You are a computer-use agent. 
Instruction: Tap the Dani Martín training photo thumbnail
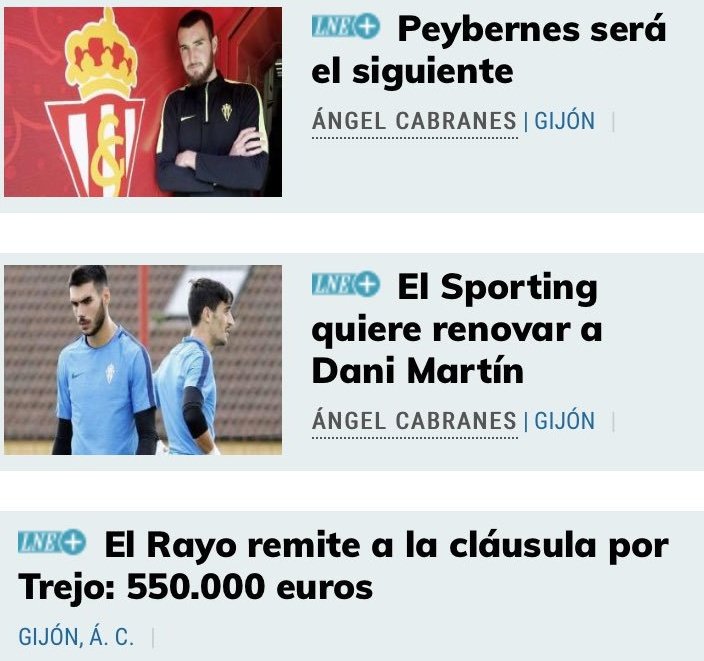[143, 360]
